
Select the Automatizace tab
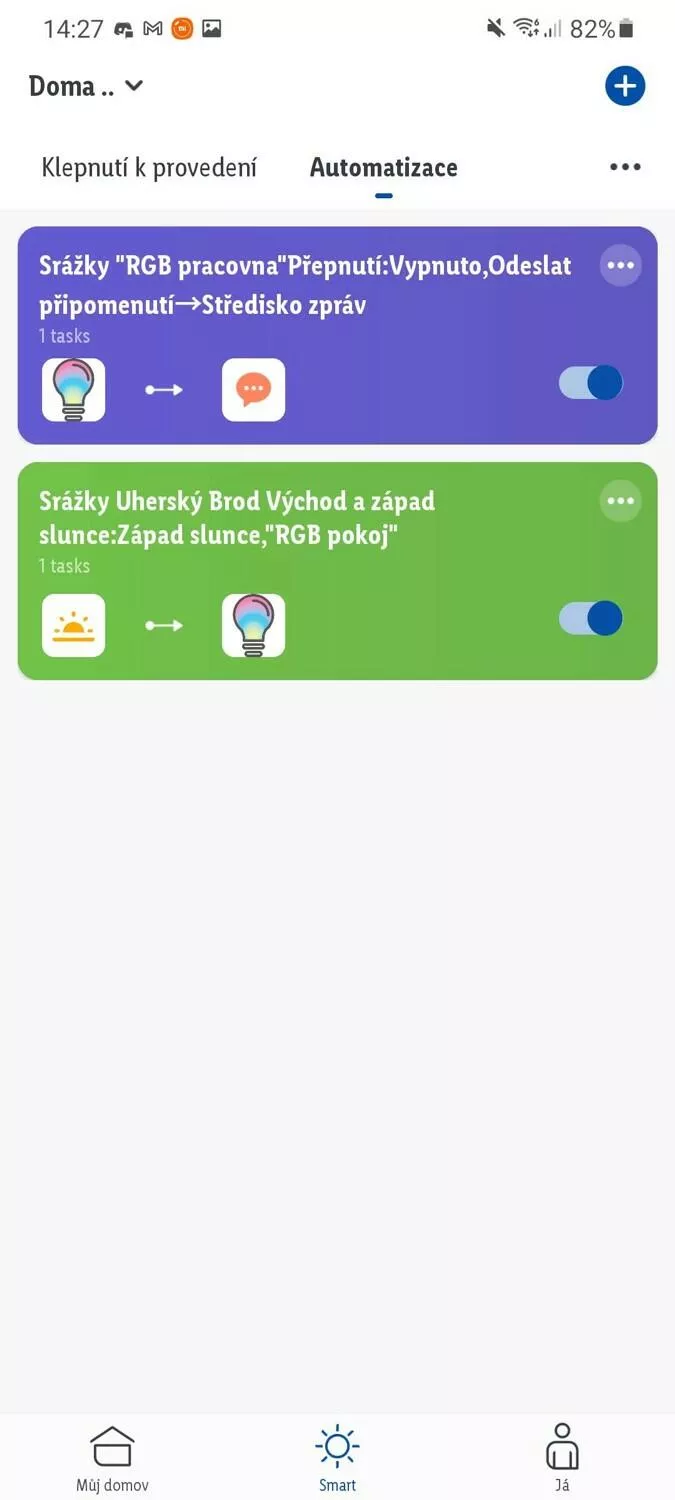click(384, 167)
